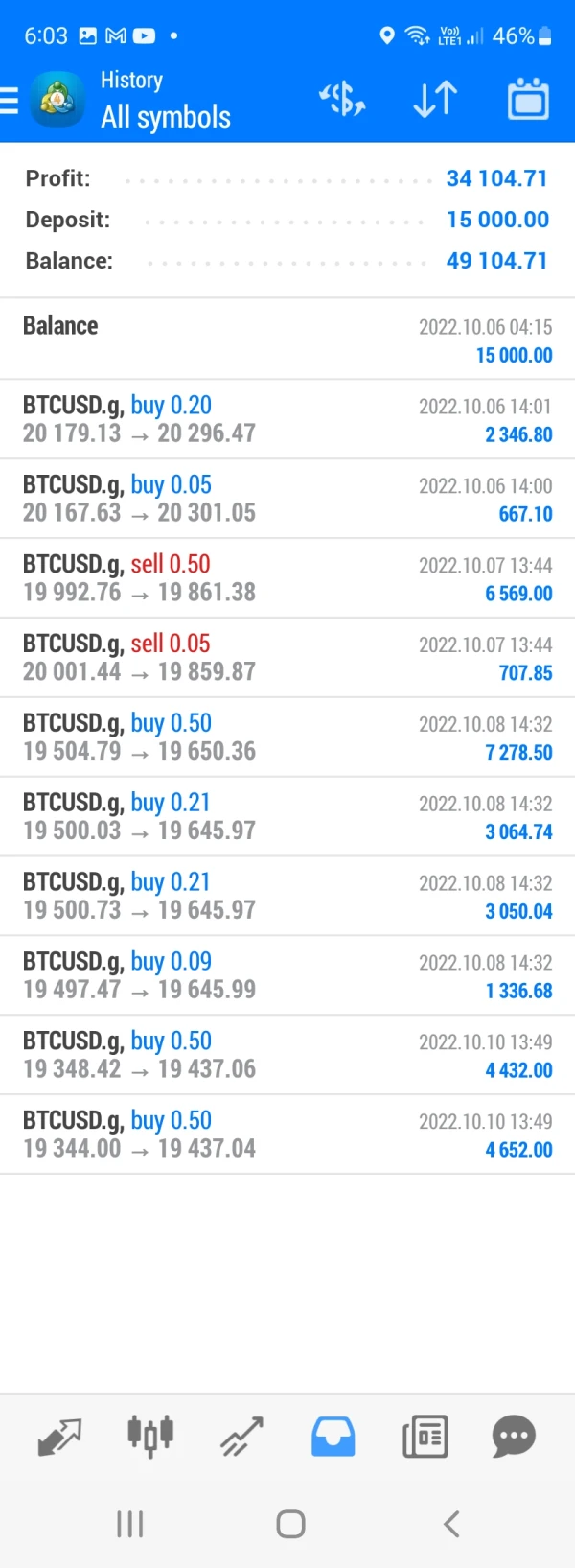Tap the sort order arrows icon

[435, 99]
